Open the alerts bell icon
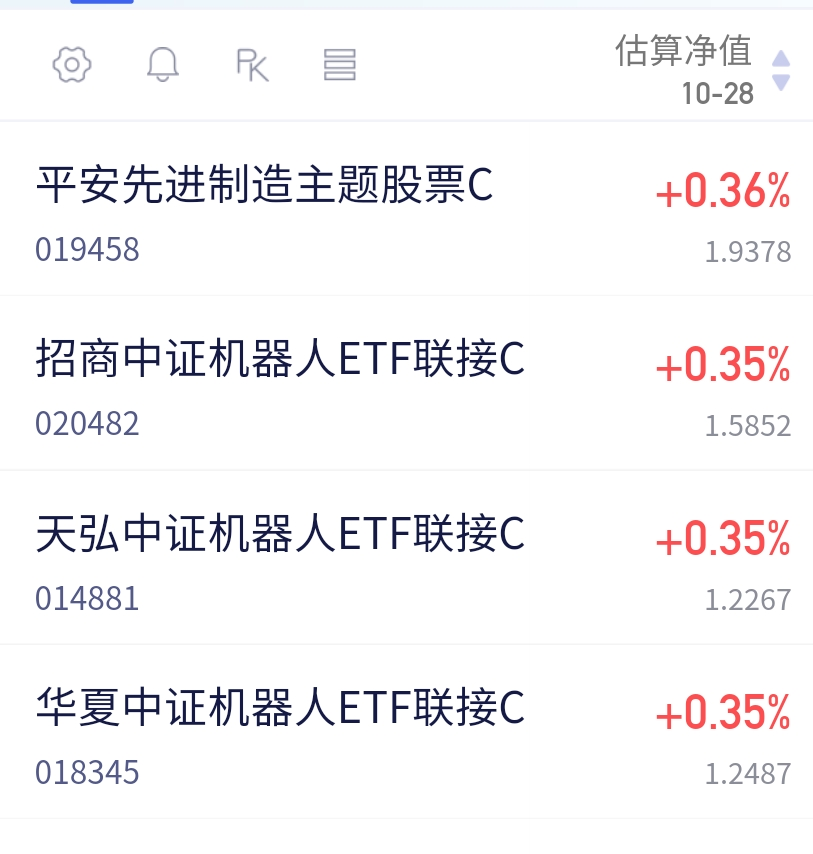This screenshot has height=854, width=813. [162, 66]
